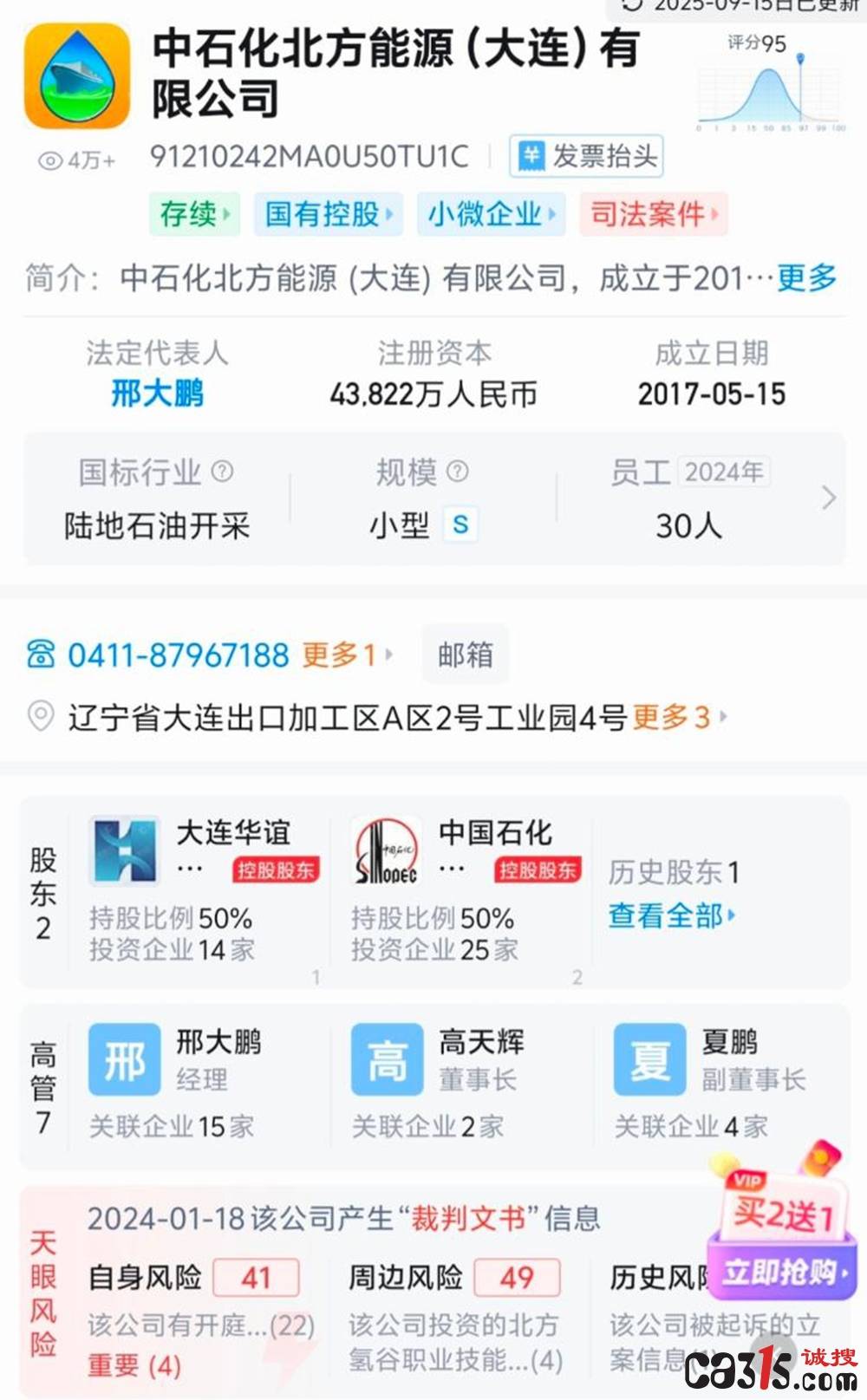This screenshot has height=1400, width=867.
Task: Expand the company intro via 更多
Action: pyautogui.click(x=806, y=278)
